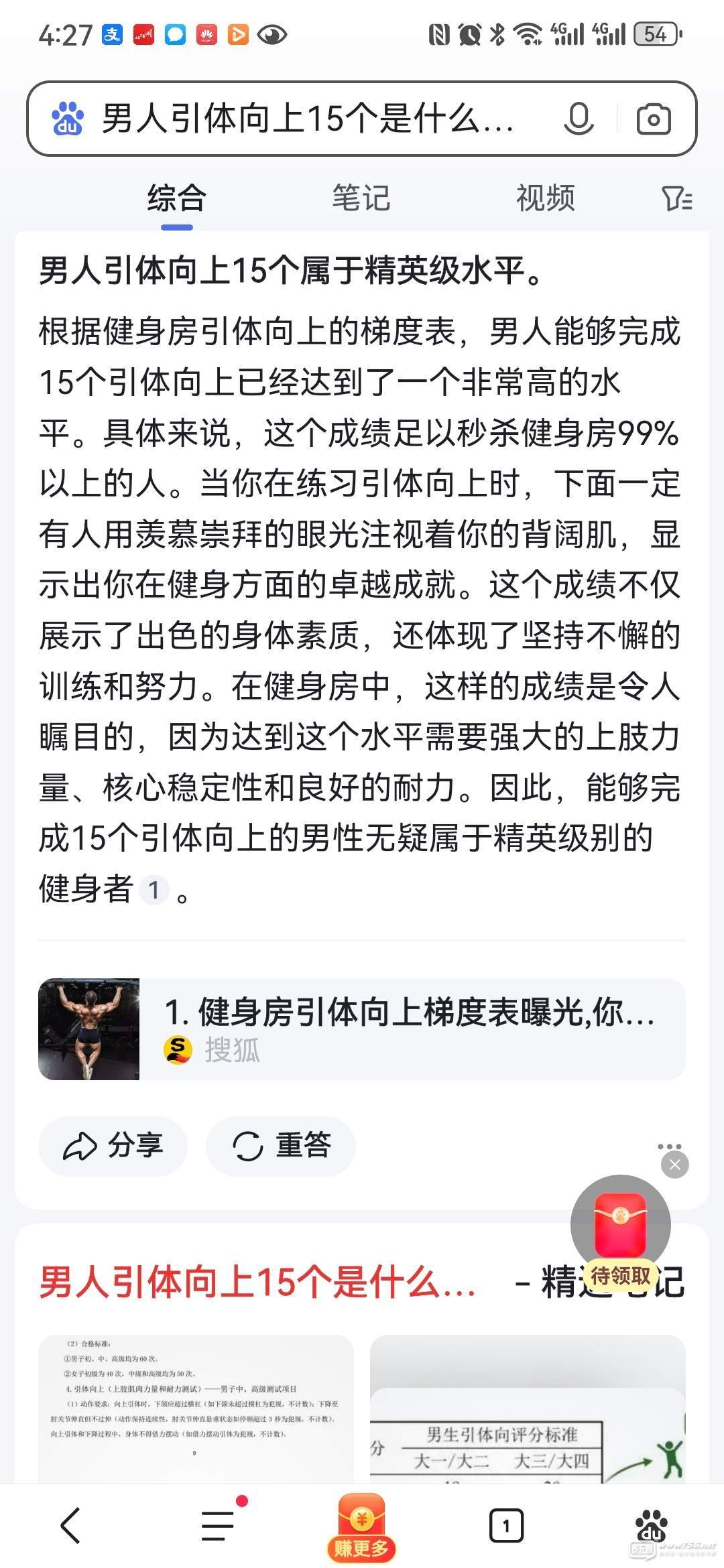Tap the 赚更多 reward button
724x1568 pixels.
click(x=362, y=1526)
